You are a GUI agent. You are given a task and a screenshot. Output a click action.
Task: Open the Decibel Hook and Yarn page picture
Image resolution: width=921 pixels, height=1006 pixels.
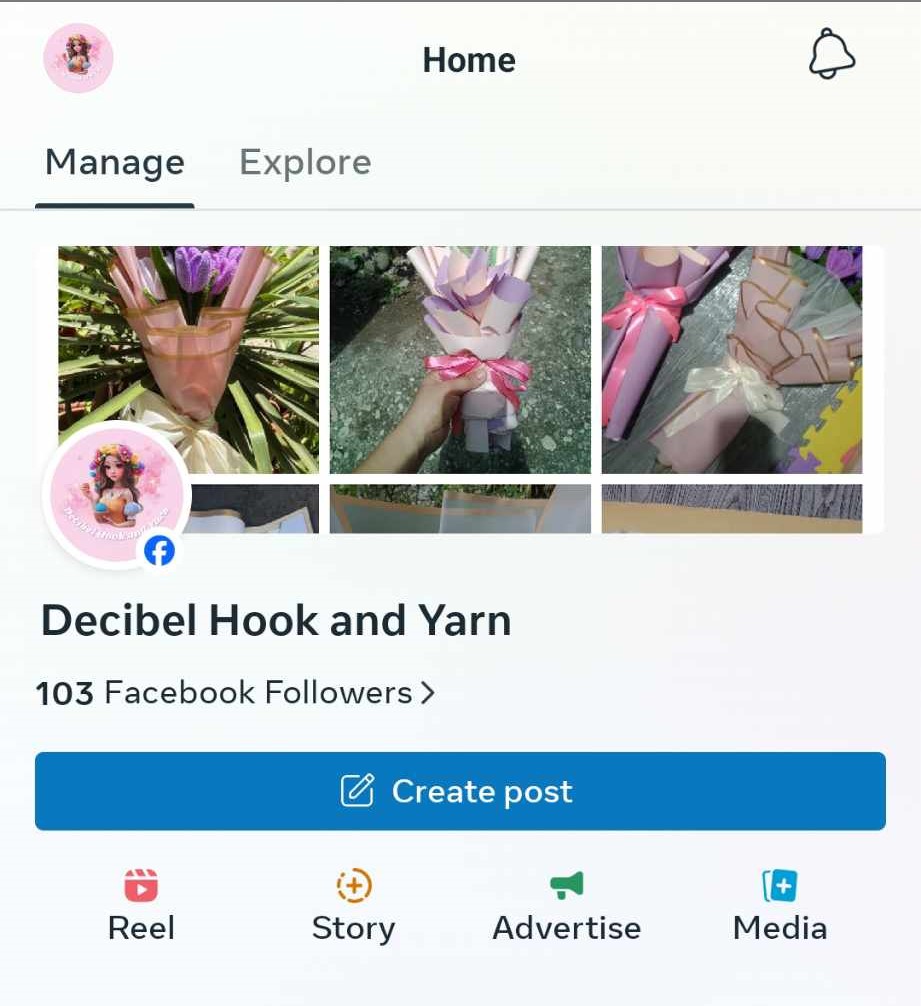point(115,496)
